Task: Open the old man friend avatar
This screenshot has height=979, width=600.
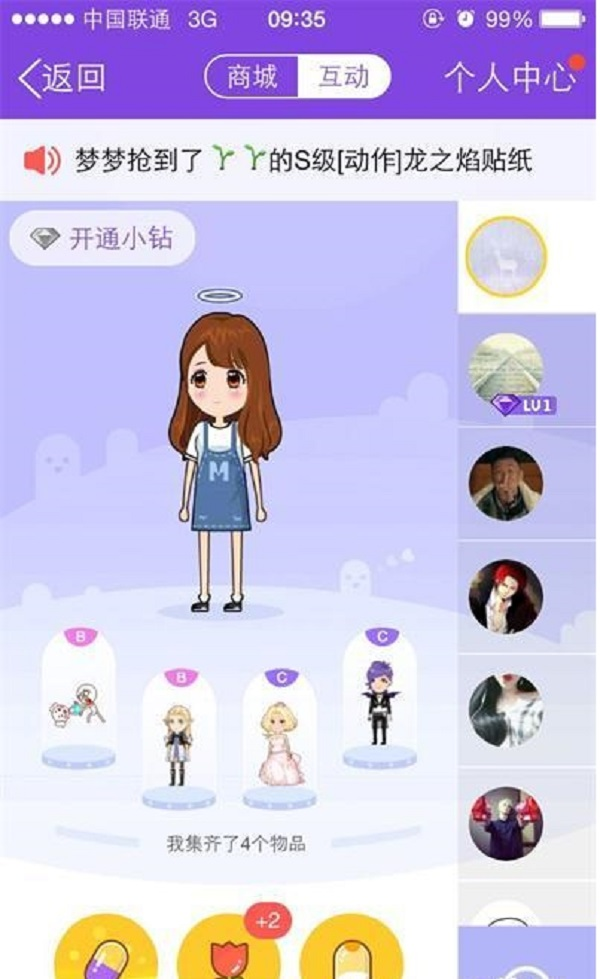Action: click(x=506, y=483)
